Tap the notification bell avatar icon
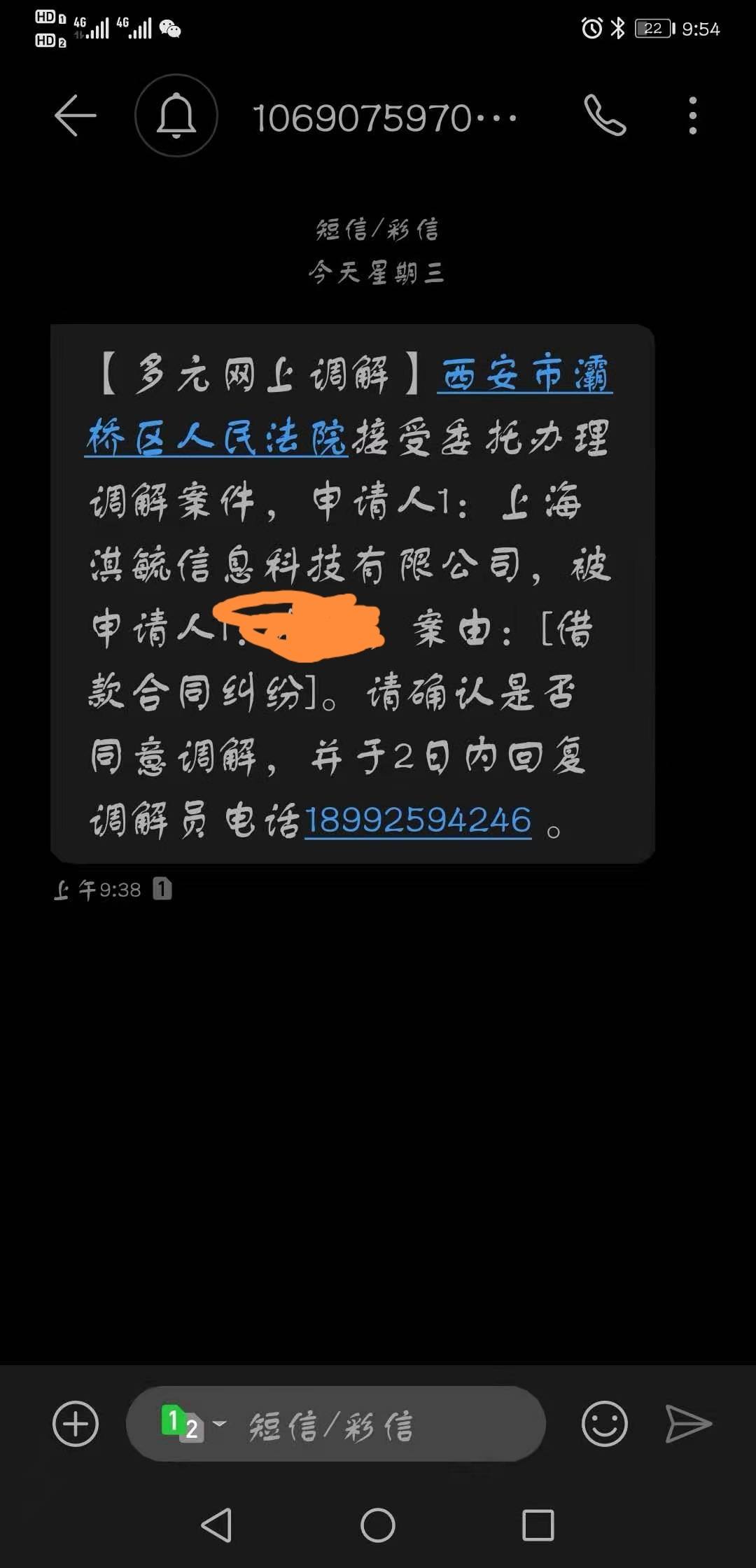 [176, 117]
